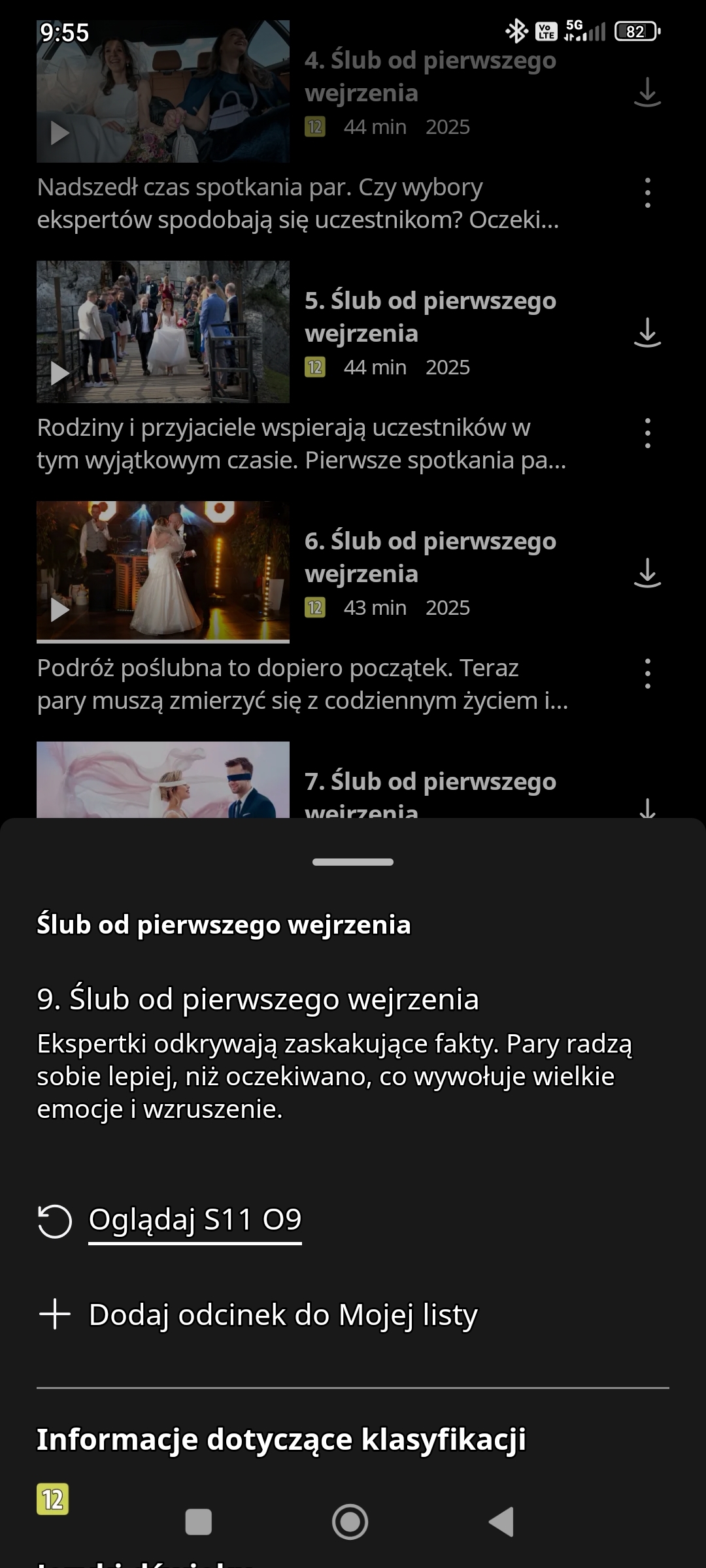This screenshot has width=706, height=1568.
Task: Play episode 5 from its thumbnail
Action: (163, 332)
